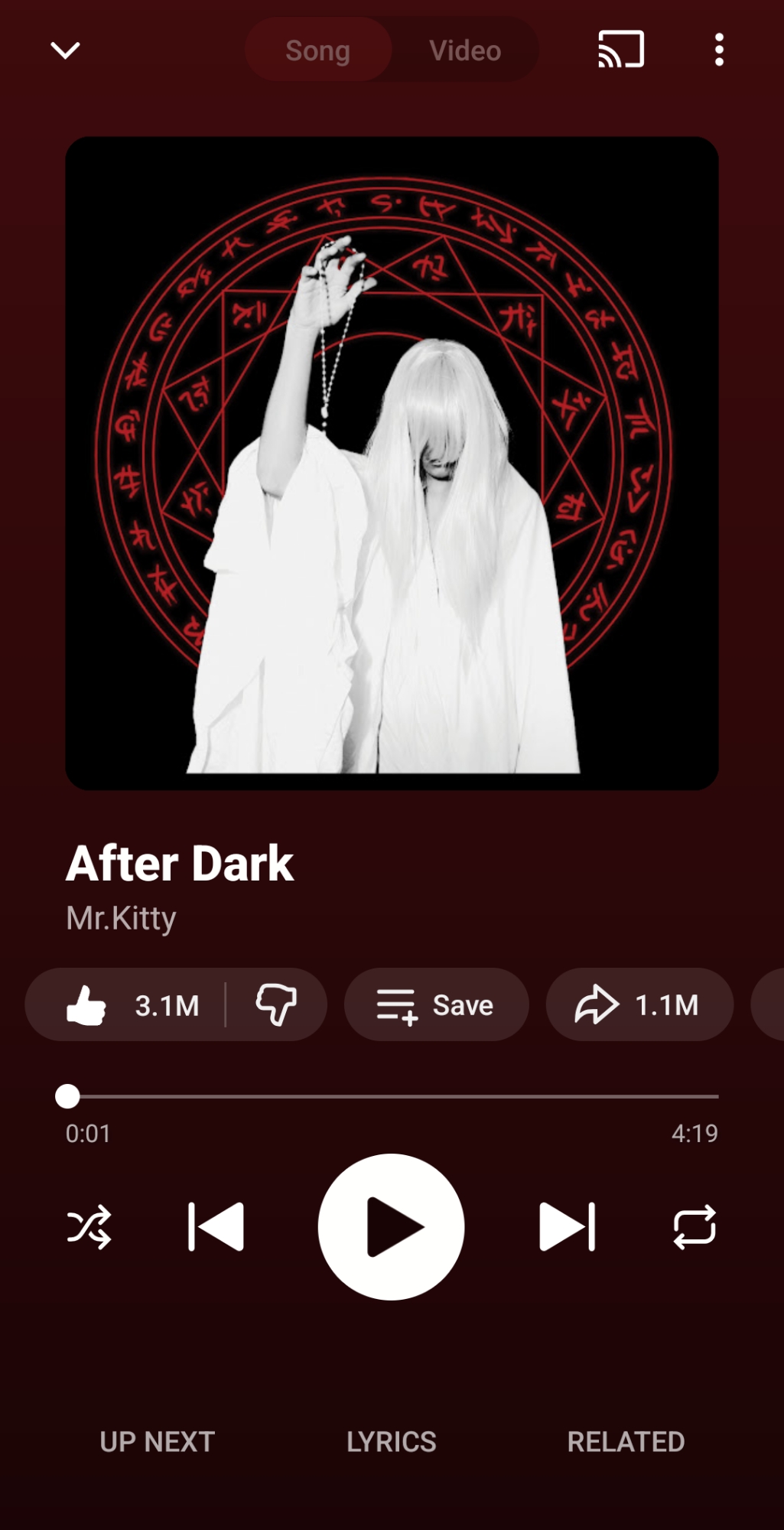Play After Dark
This screenshot has width=784, height=1530.
[x=391, y=1227]
